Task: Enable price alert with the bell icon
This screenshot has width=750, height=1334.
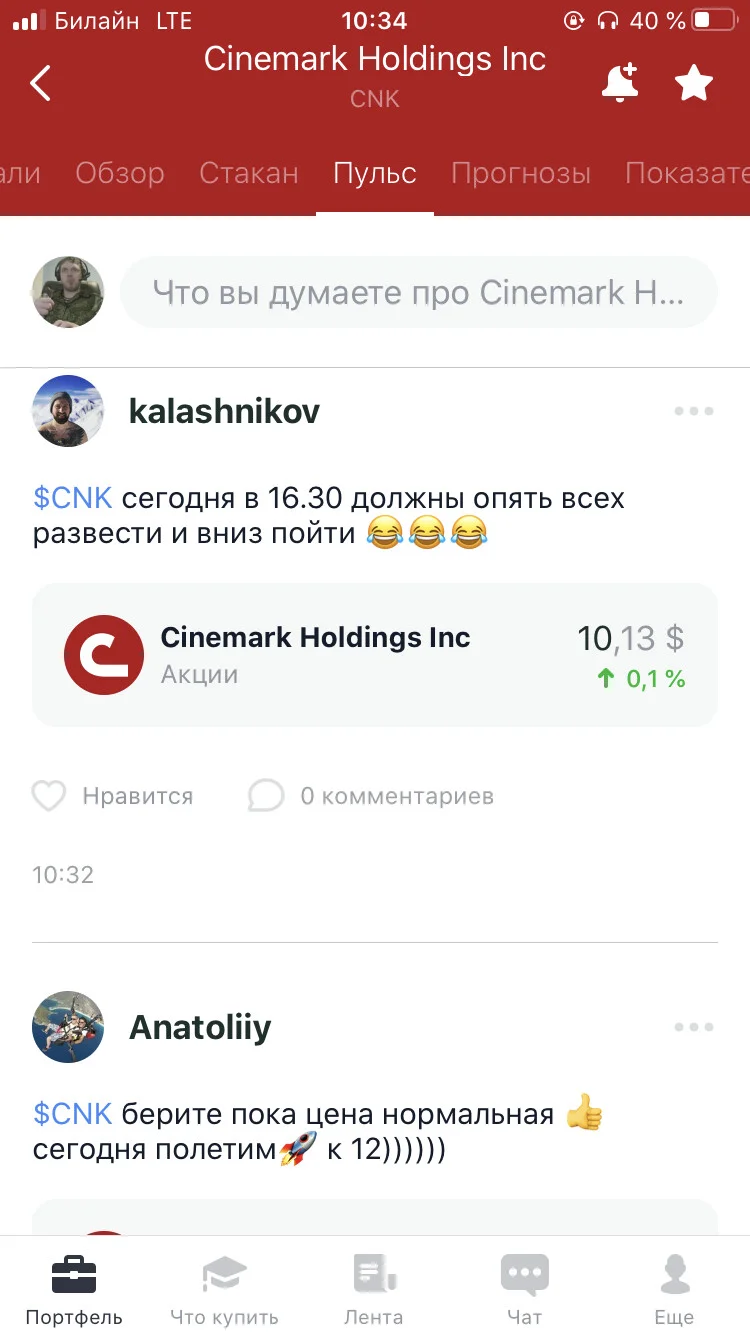Action: click(x=620, y=82)
